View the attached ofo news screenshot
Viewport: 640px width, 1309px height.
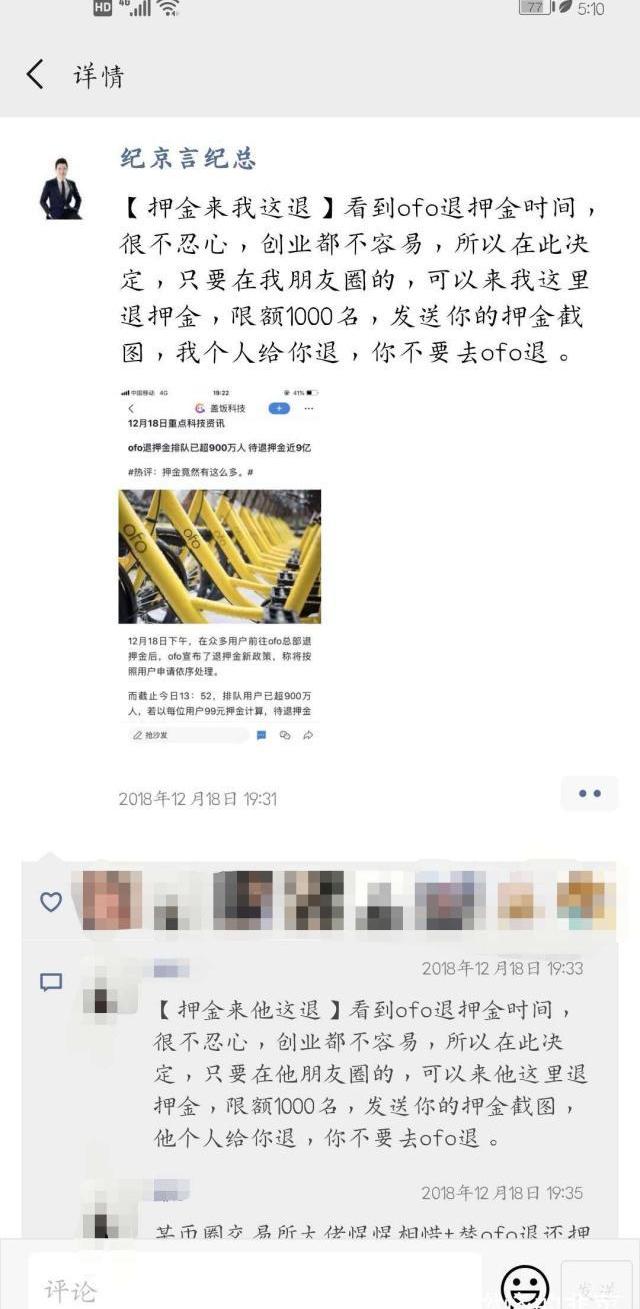click(x=220, y=565)
